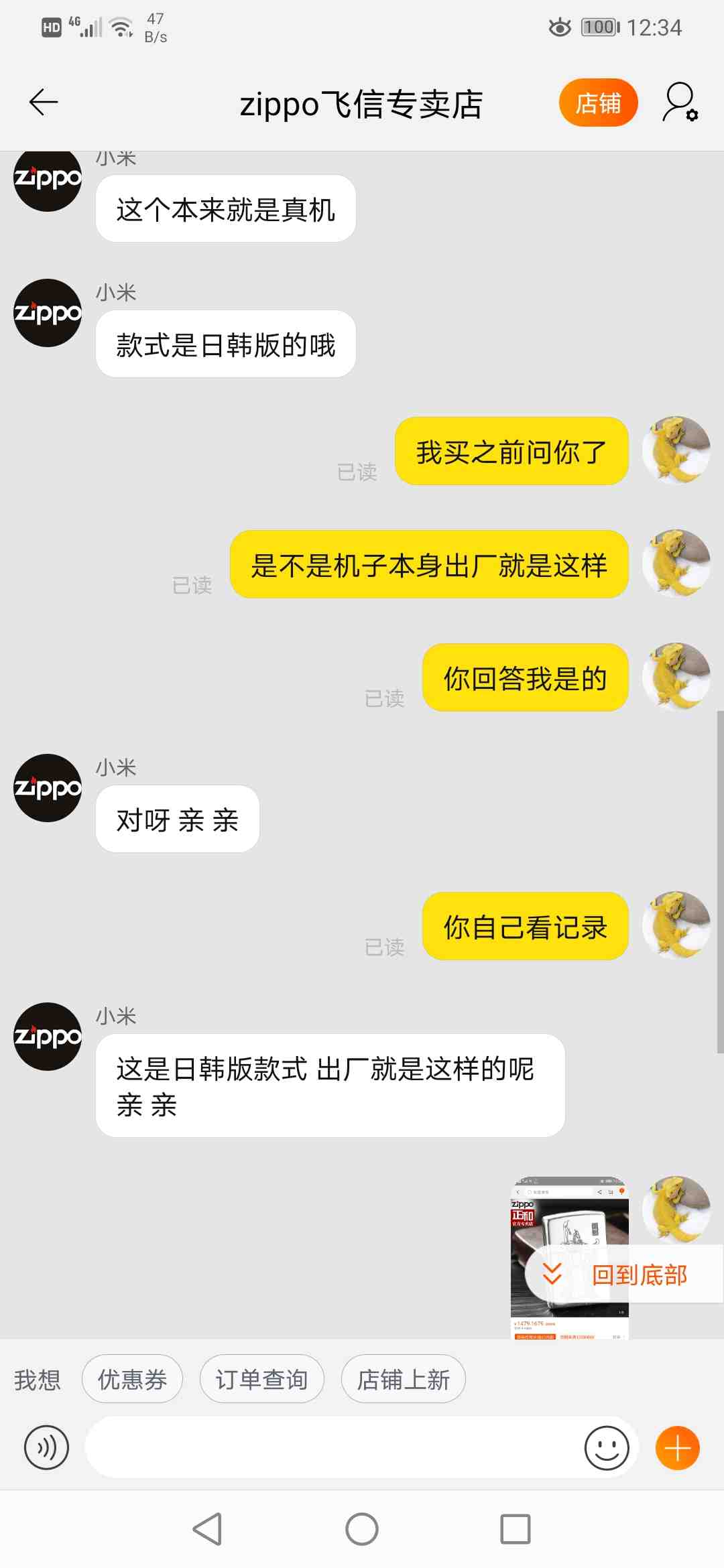The width and height of the screenshot is (724, 1568).
Task: Tap the system back button
Action: click(207, 1529)
